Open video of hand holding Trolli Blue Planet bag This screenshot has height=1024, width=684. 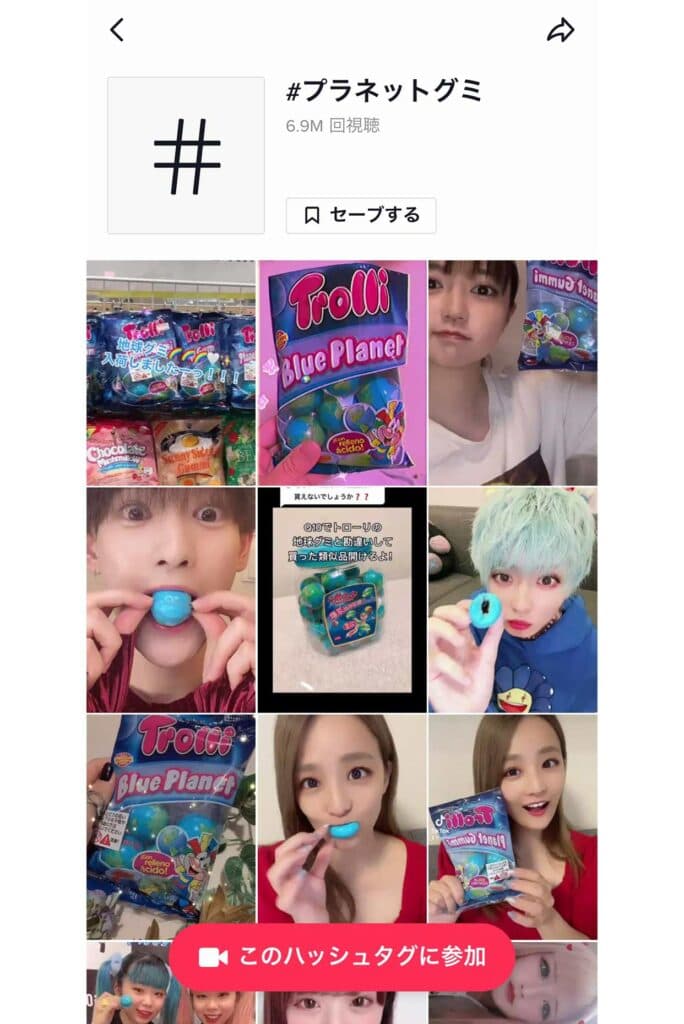[171, 820]
